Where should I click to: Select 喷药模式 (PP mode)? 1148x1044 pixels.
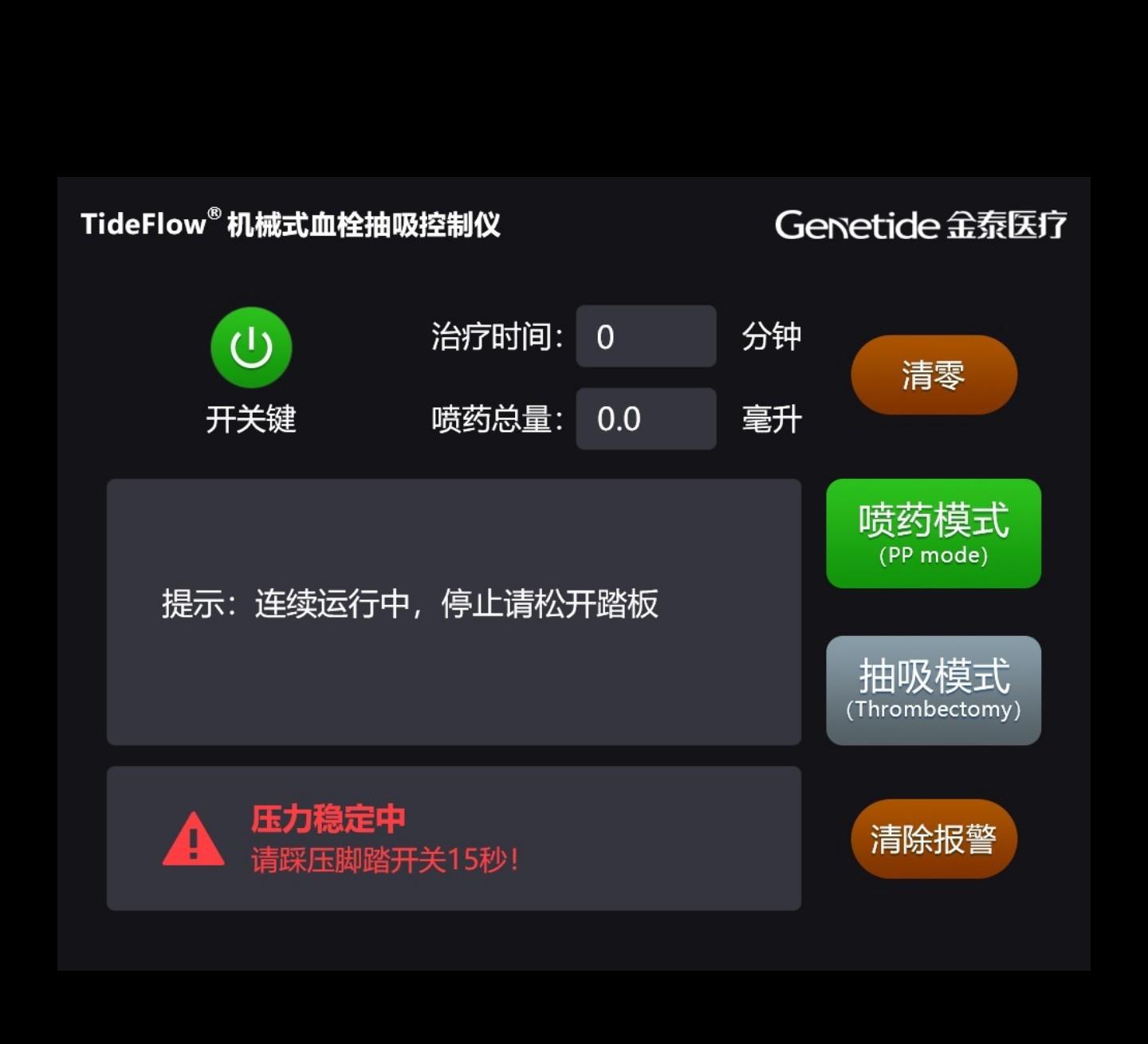coord(934,533)
